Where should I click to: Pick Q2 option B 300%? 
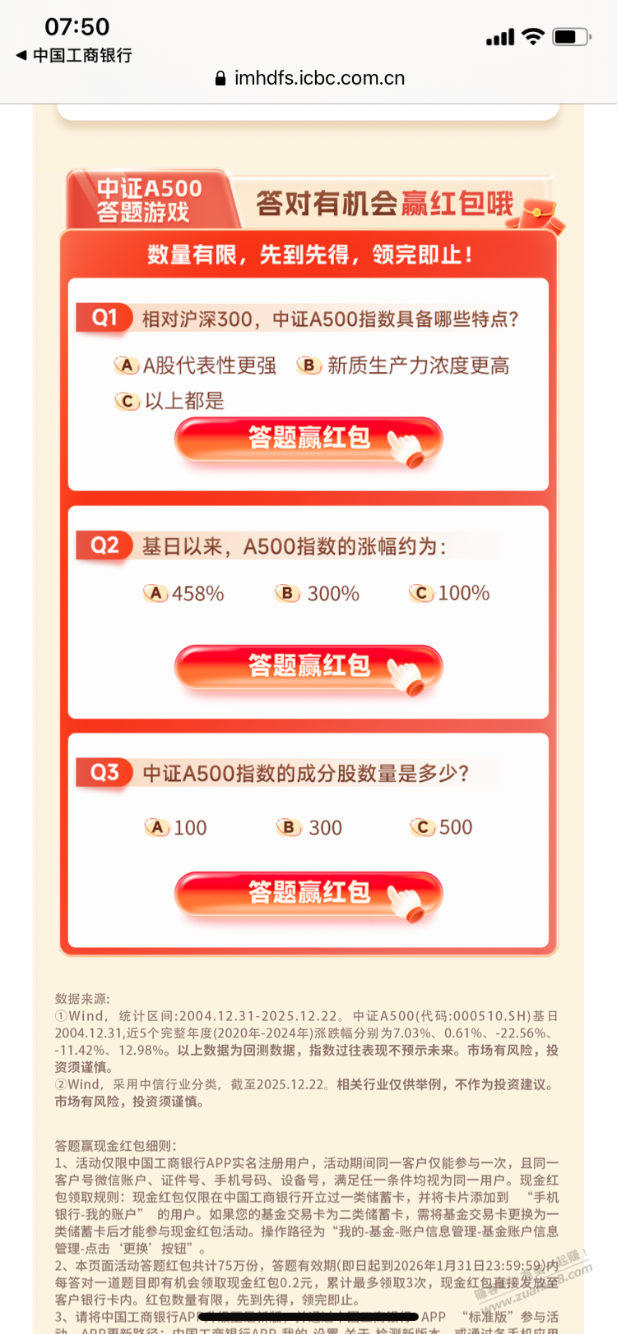[x=319, y=593]
